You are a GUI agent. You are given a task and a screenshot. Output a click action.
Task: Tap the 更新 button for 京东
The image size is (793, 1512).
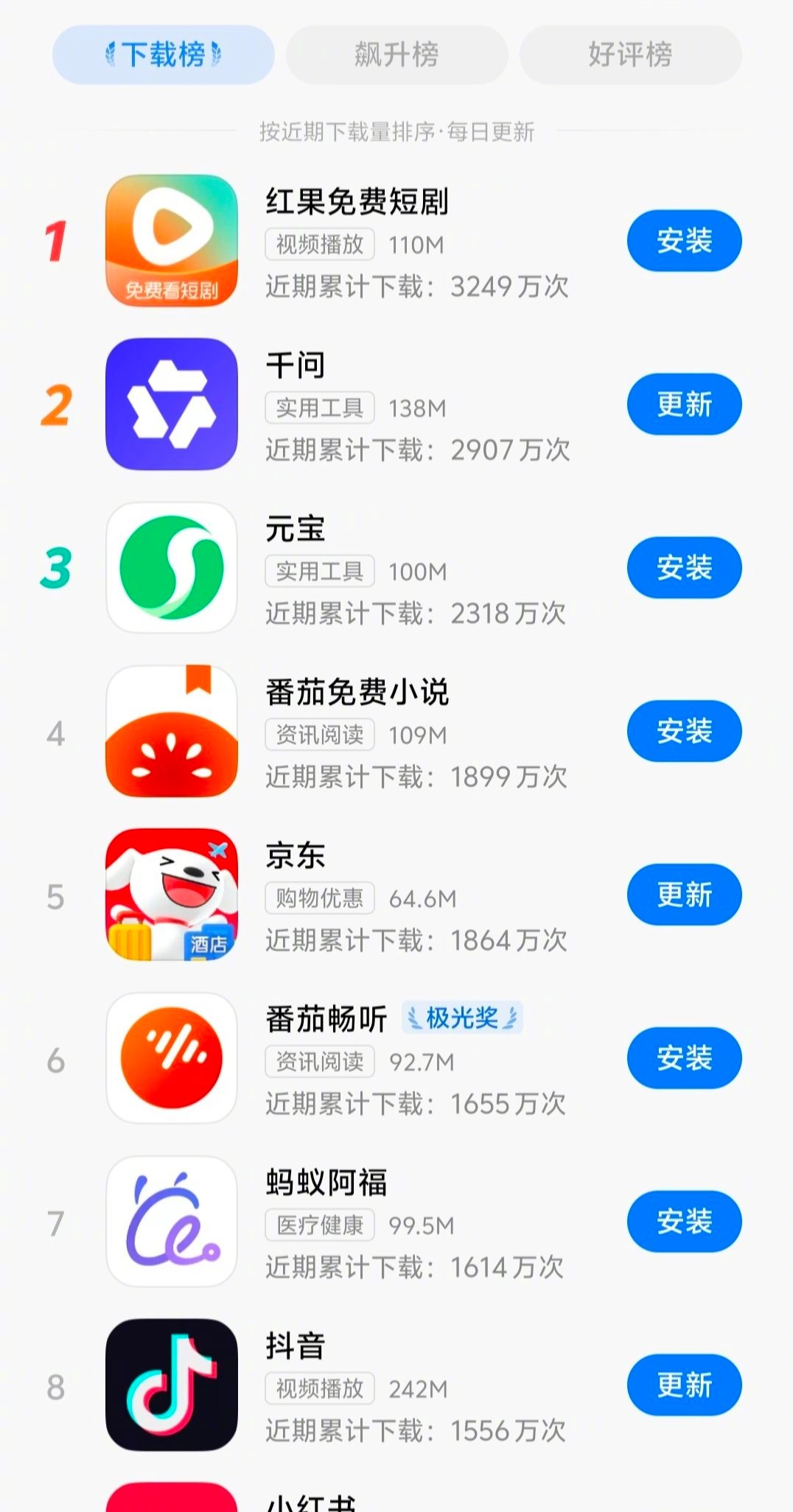pos(684,894)
